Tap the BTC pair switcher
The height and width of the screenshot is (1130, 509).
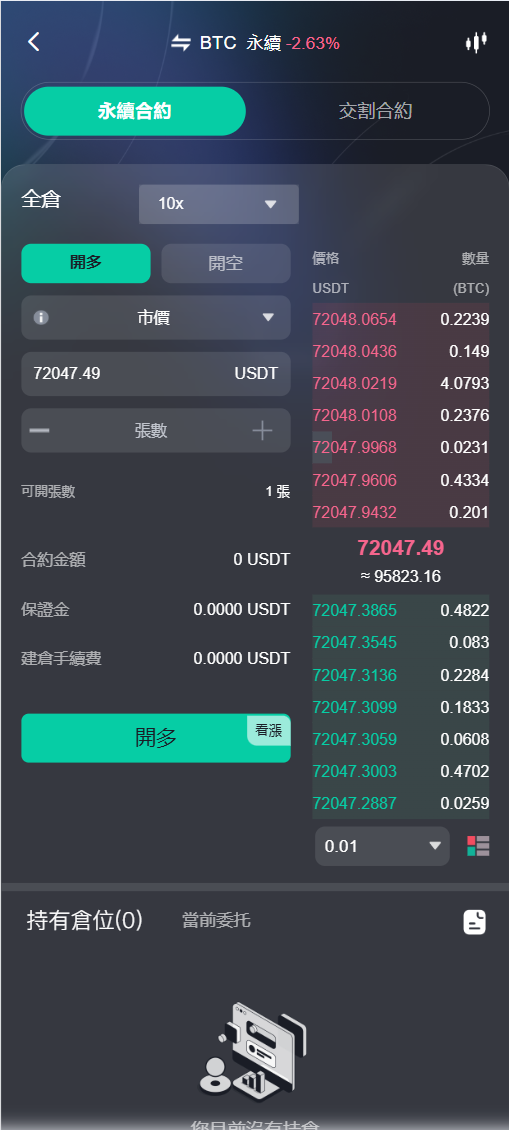click(204, 43)
